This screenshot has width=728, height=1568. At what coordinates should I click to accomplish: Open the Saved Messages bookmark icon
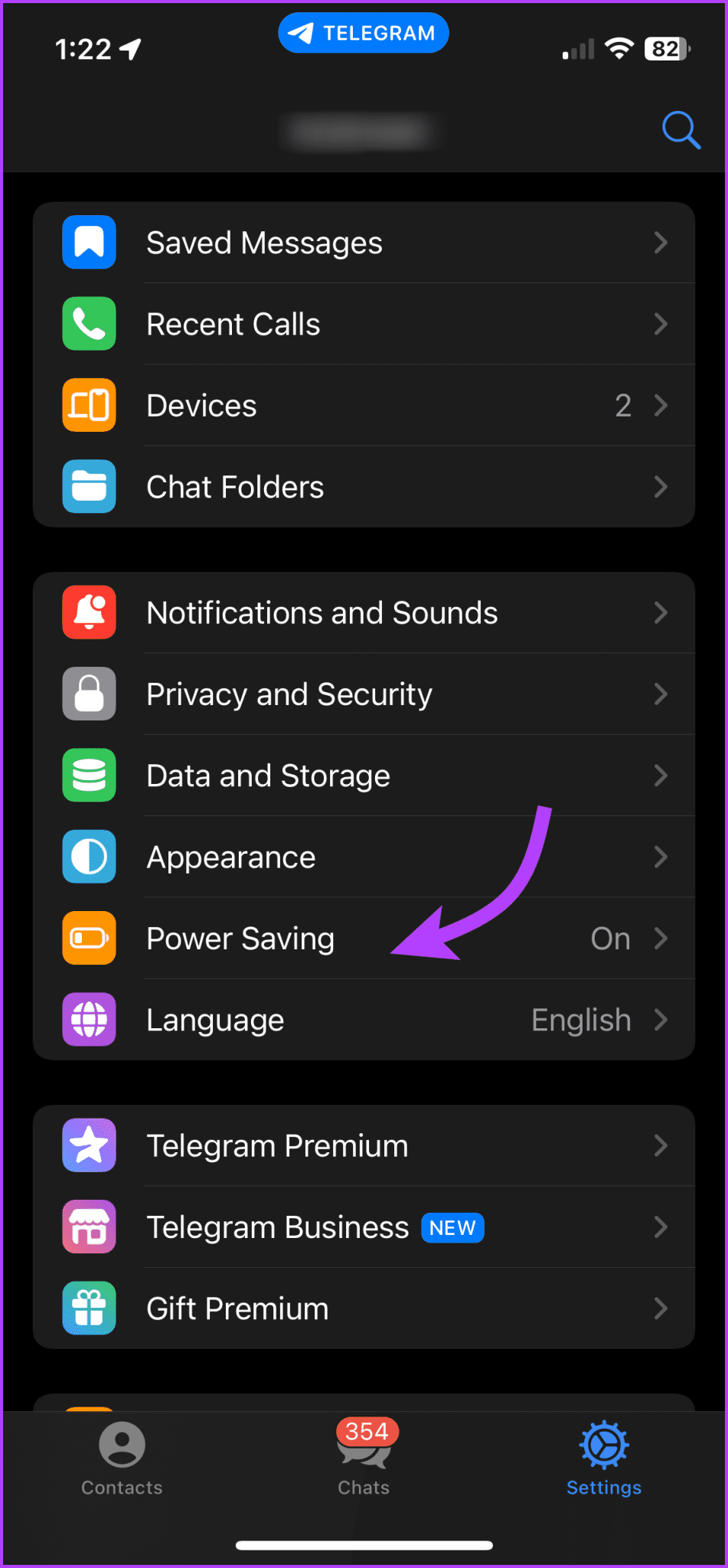89,242
